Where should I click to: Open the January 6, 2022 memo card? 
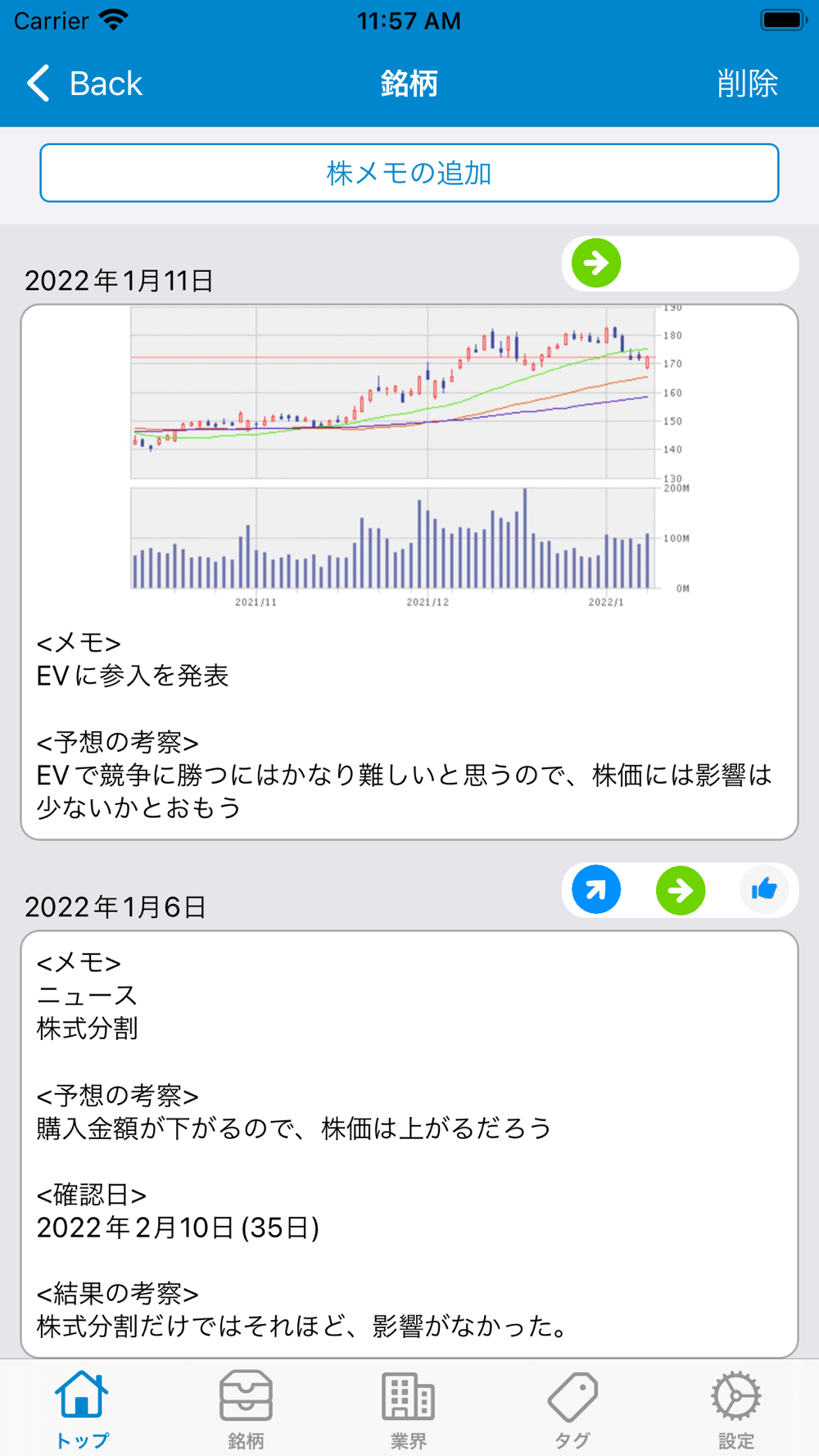[409, 1143]
